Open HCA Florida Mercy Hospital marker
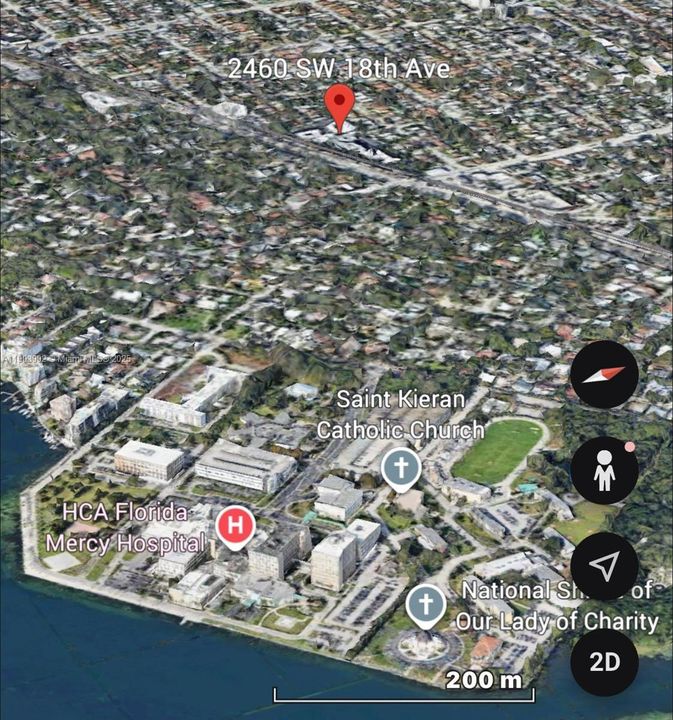 [235, 526]
